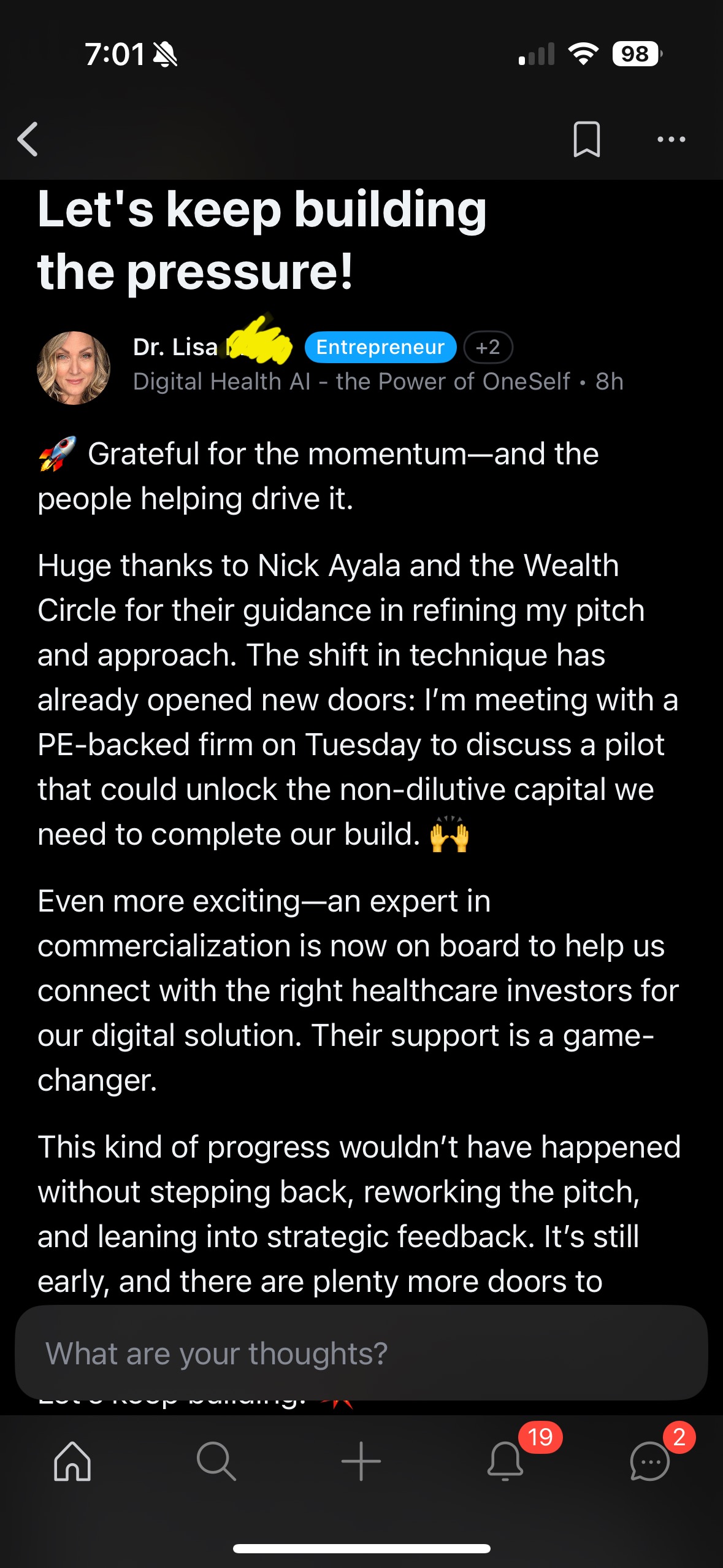Image resolution: width=723 pixels, height=1568 pixels.
Task: Open the messages chat tab
Action: point(649,1461)
